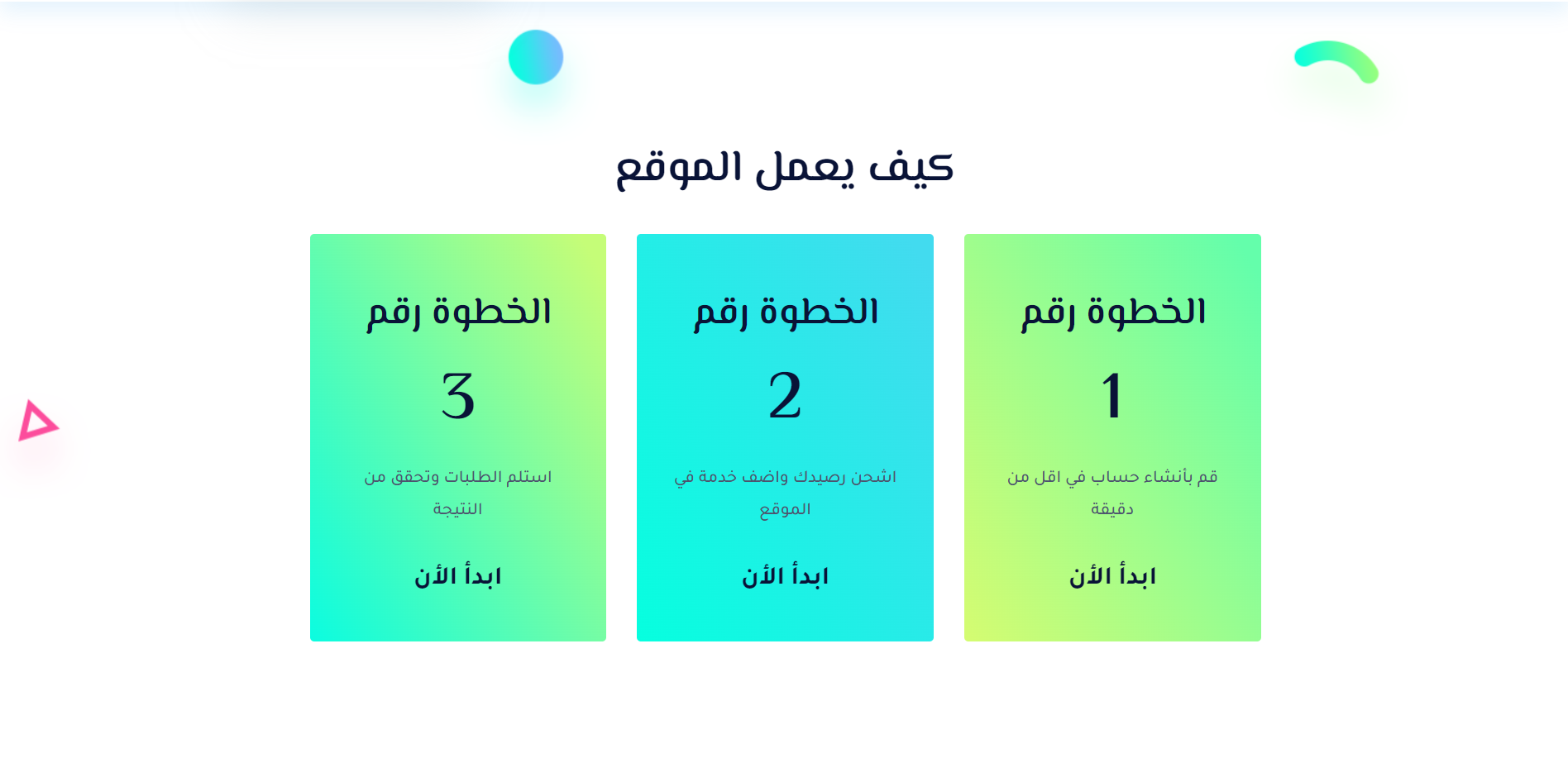This screenshot has width=1568, height=782.
Task: Select 'ابدأ الأن' in step 2 card
Action: coord(785,576)
